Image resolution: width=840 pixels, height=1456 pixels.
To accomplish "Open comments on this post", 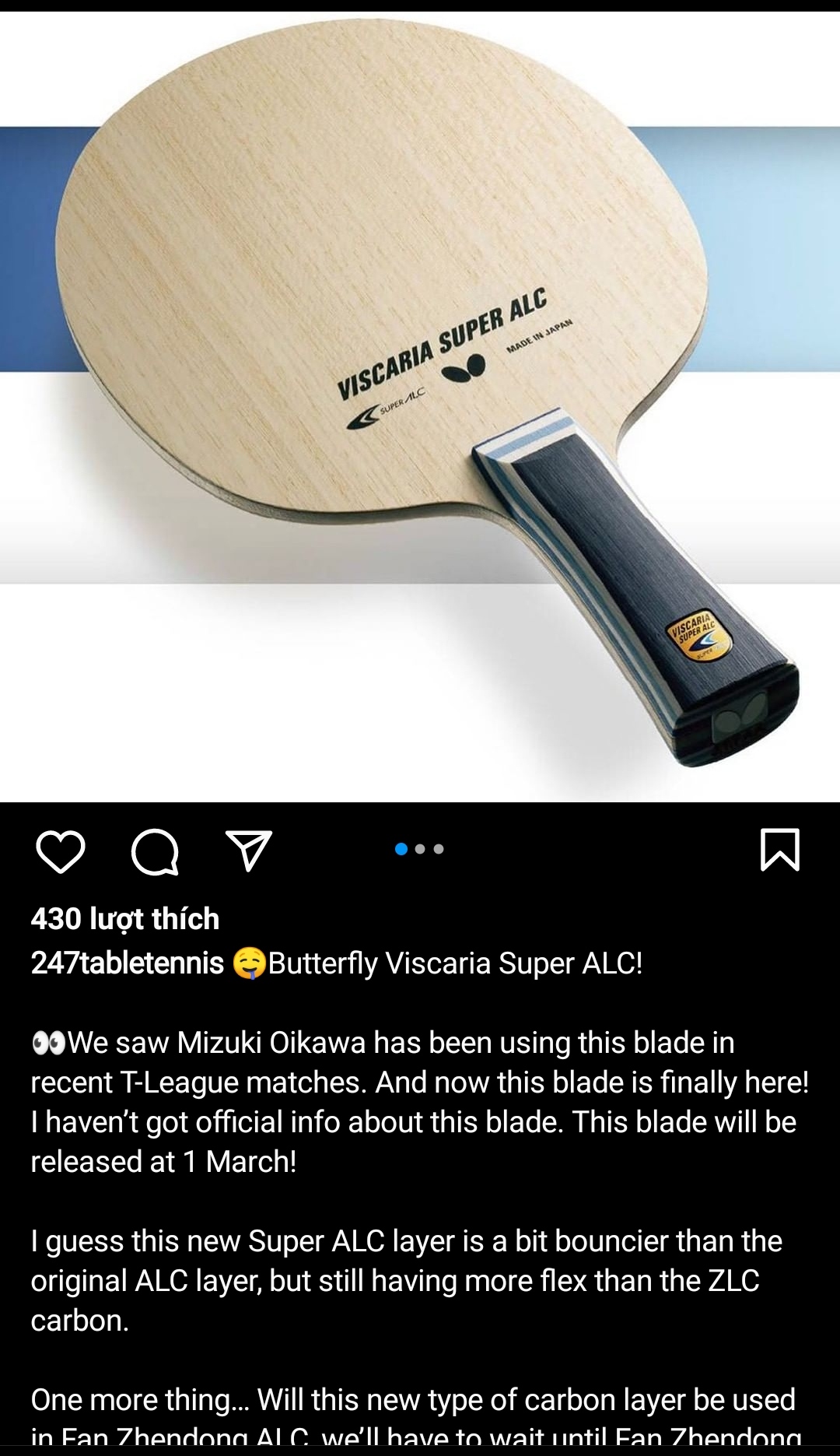I will [x=155, y=852].
